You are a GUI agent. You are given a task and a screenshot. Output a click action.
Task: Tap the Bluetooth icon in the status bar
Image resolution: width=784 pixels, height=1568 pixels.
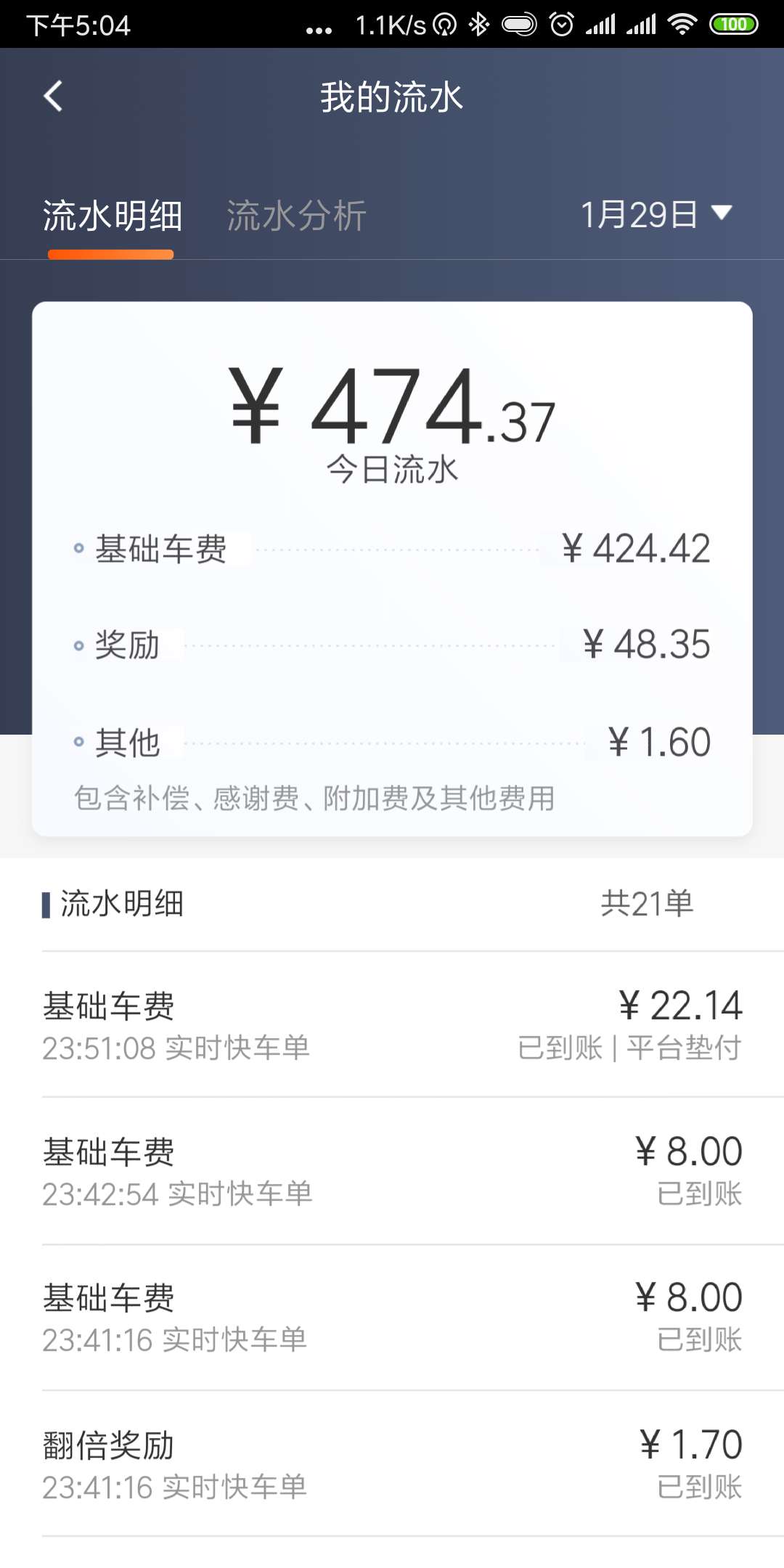478,24
